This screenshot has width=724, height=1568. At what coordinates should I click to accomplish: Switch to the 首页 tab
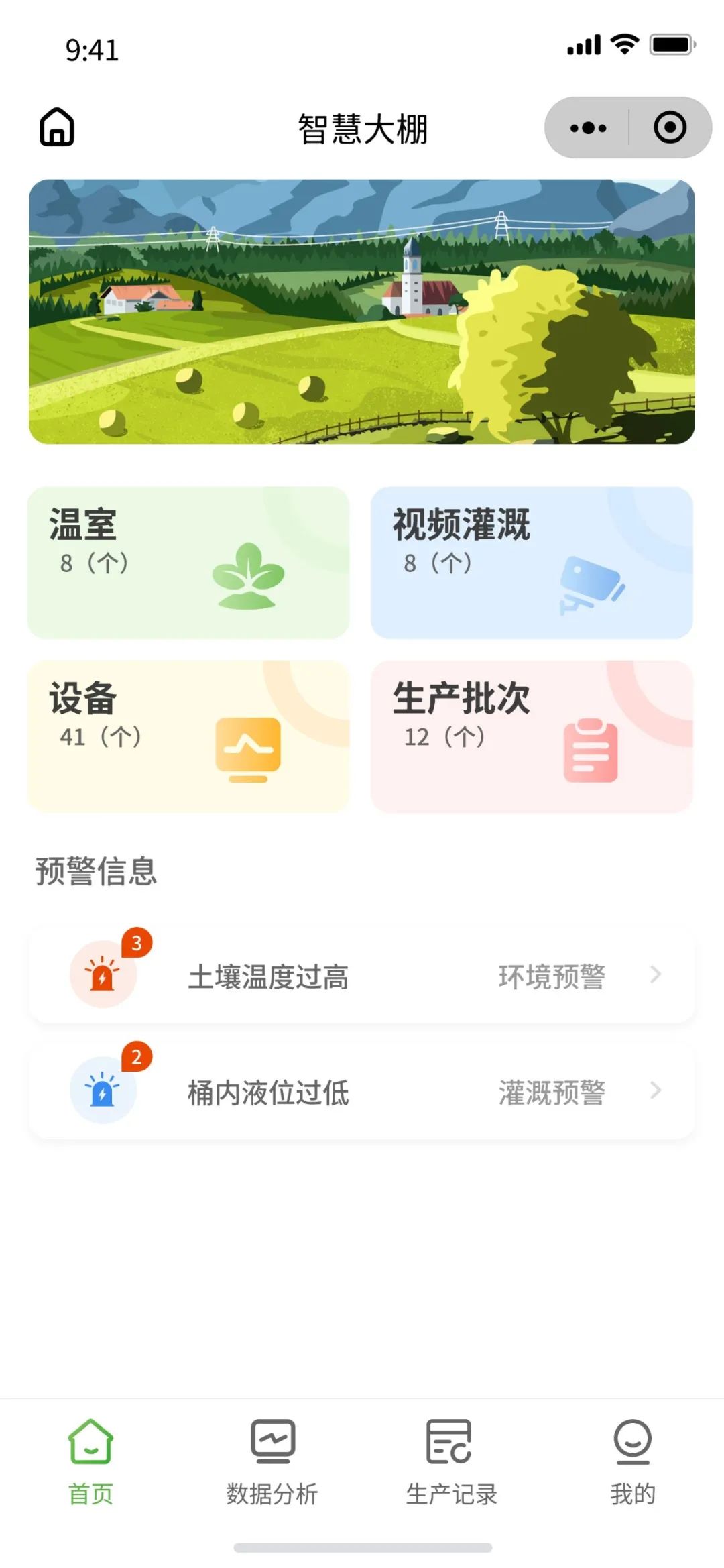tap(90, 1462)
